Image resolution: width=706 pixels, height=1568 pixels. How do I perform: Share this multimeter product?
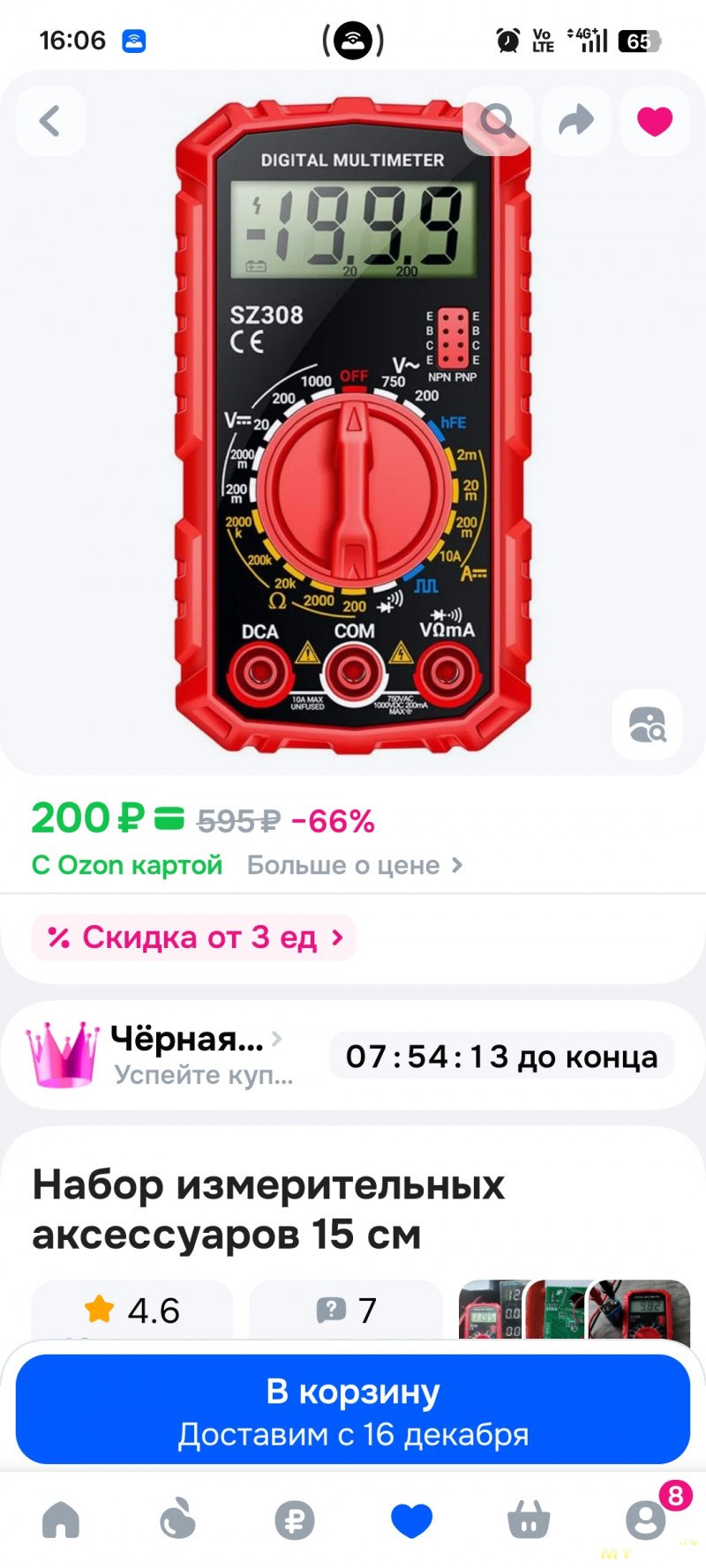576,121
